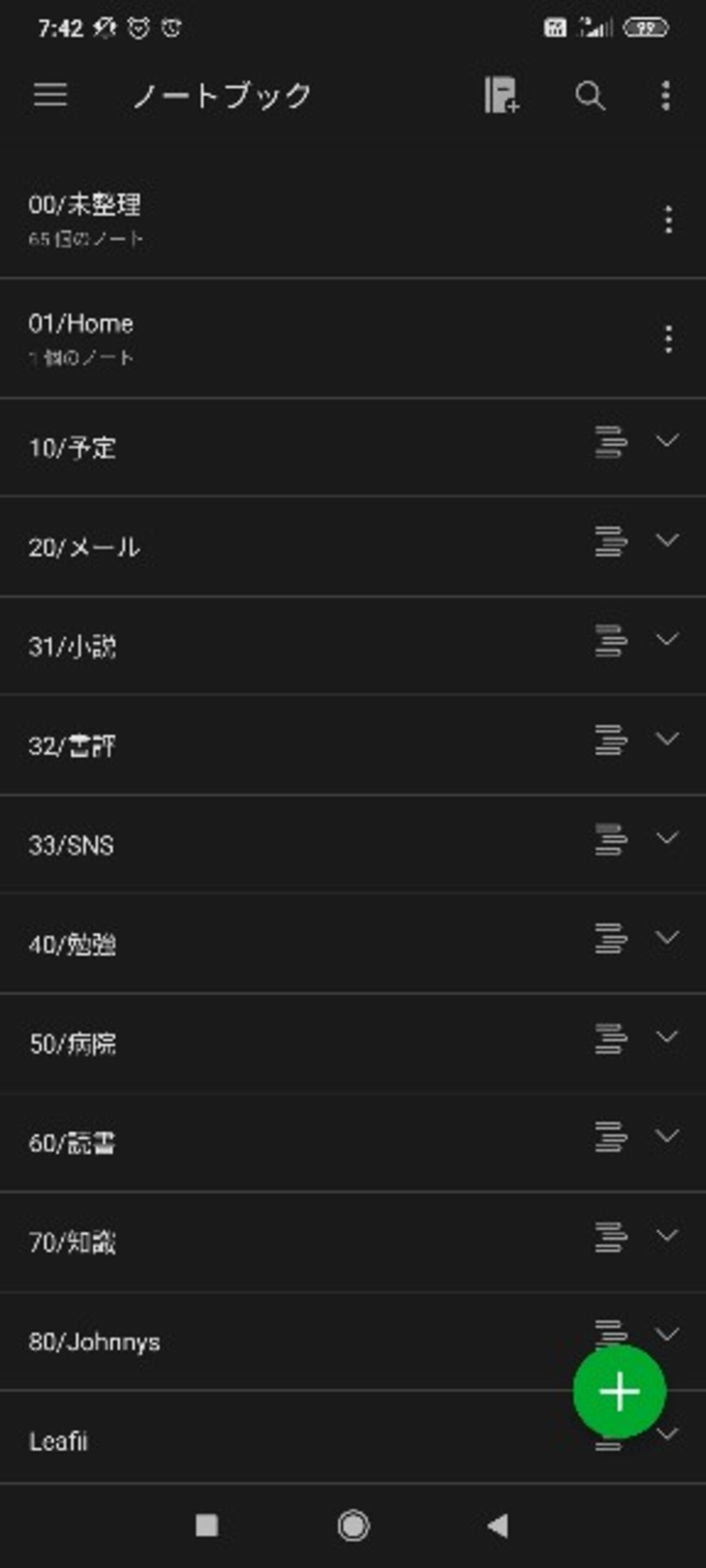The height and width of the screenshot is (1568, 706).
Task: Expand the 31/小説 stack
Action: pos(667,639)
